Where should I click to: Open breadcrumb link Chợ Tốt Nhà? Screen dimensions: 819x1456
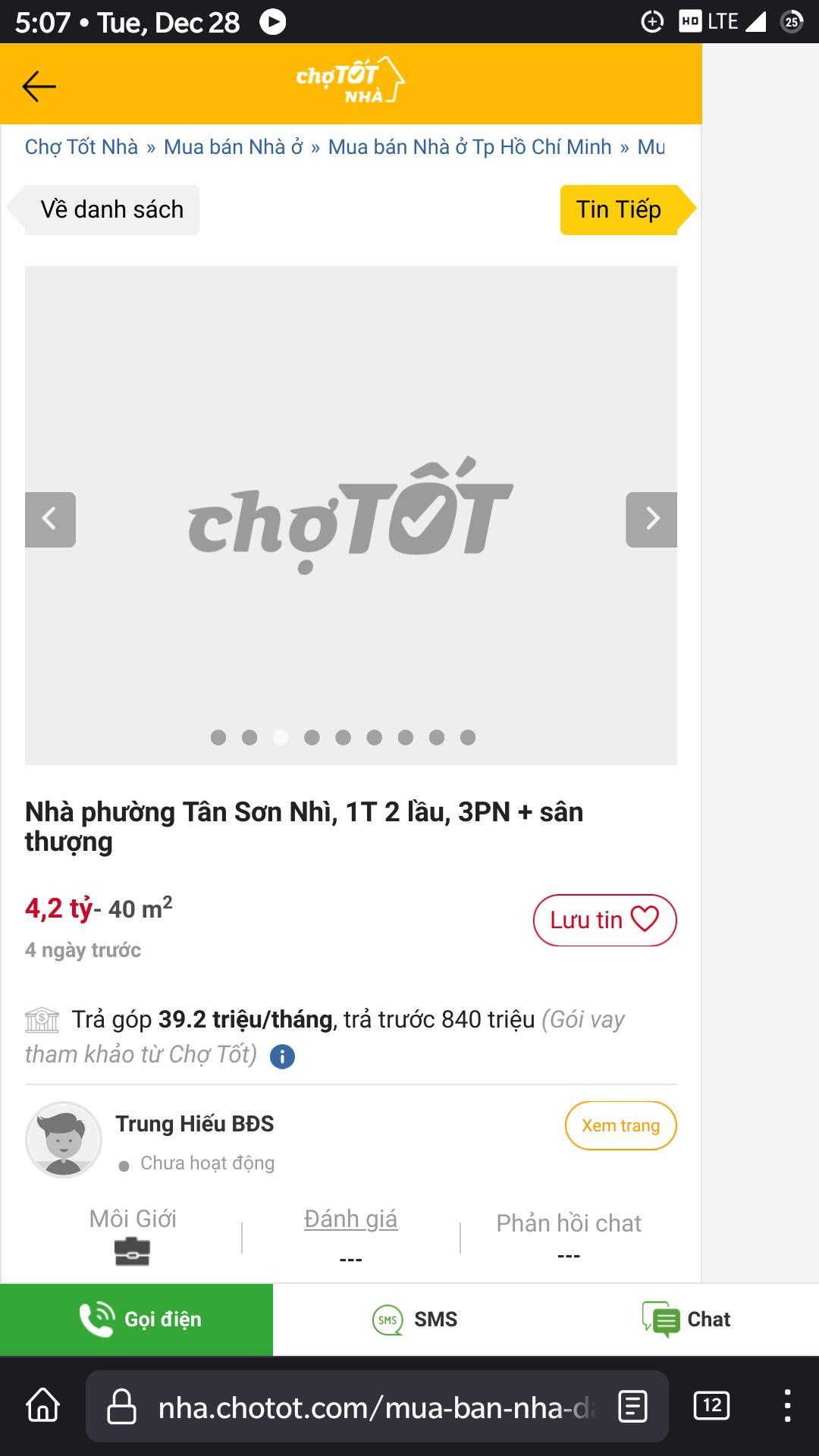coord(80,146)
